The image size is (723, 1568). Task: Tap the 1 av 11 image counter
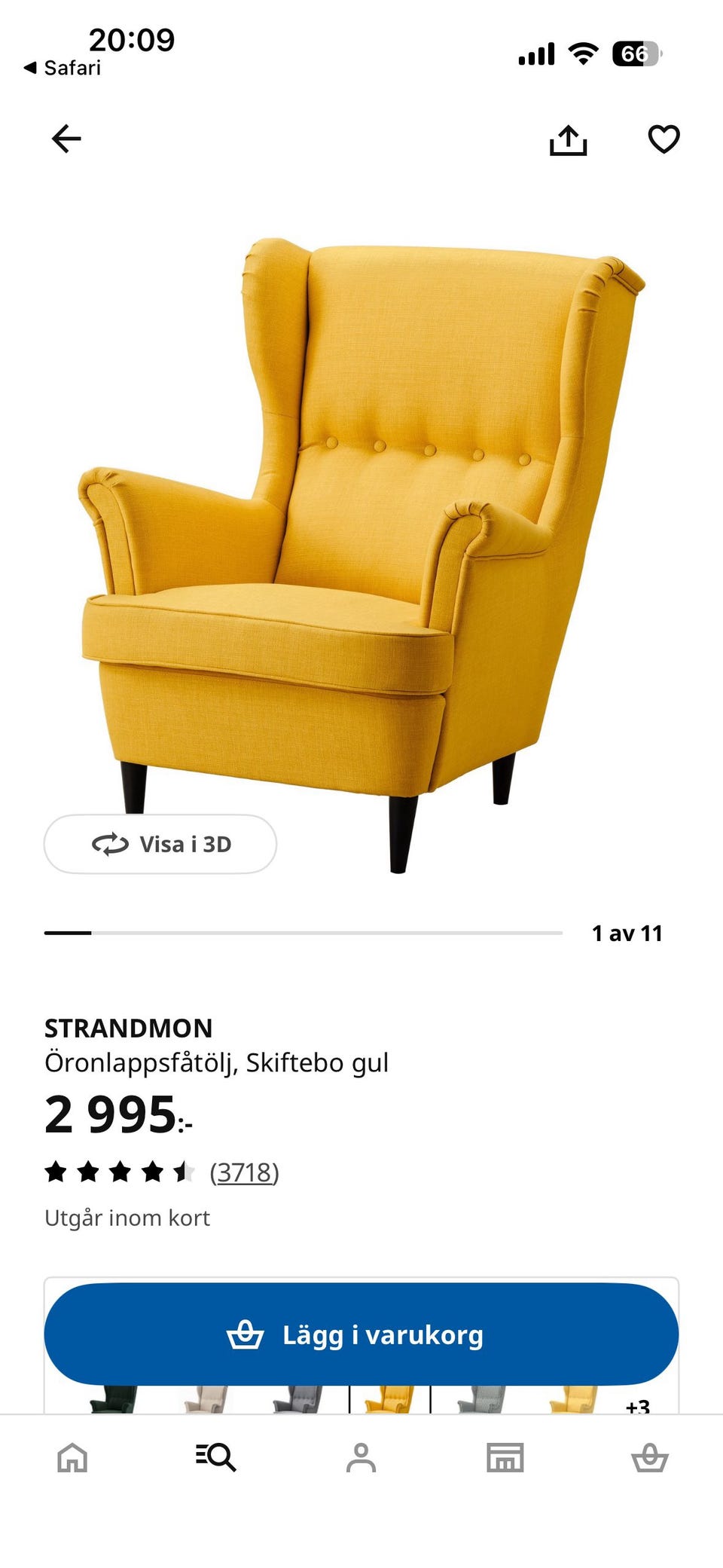tap(628, 933)
